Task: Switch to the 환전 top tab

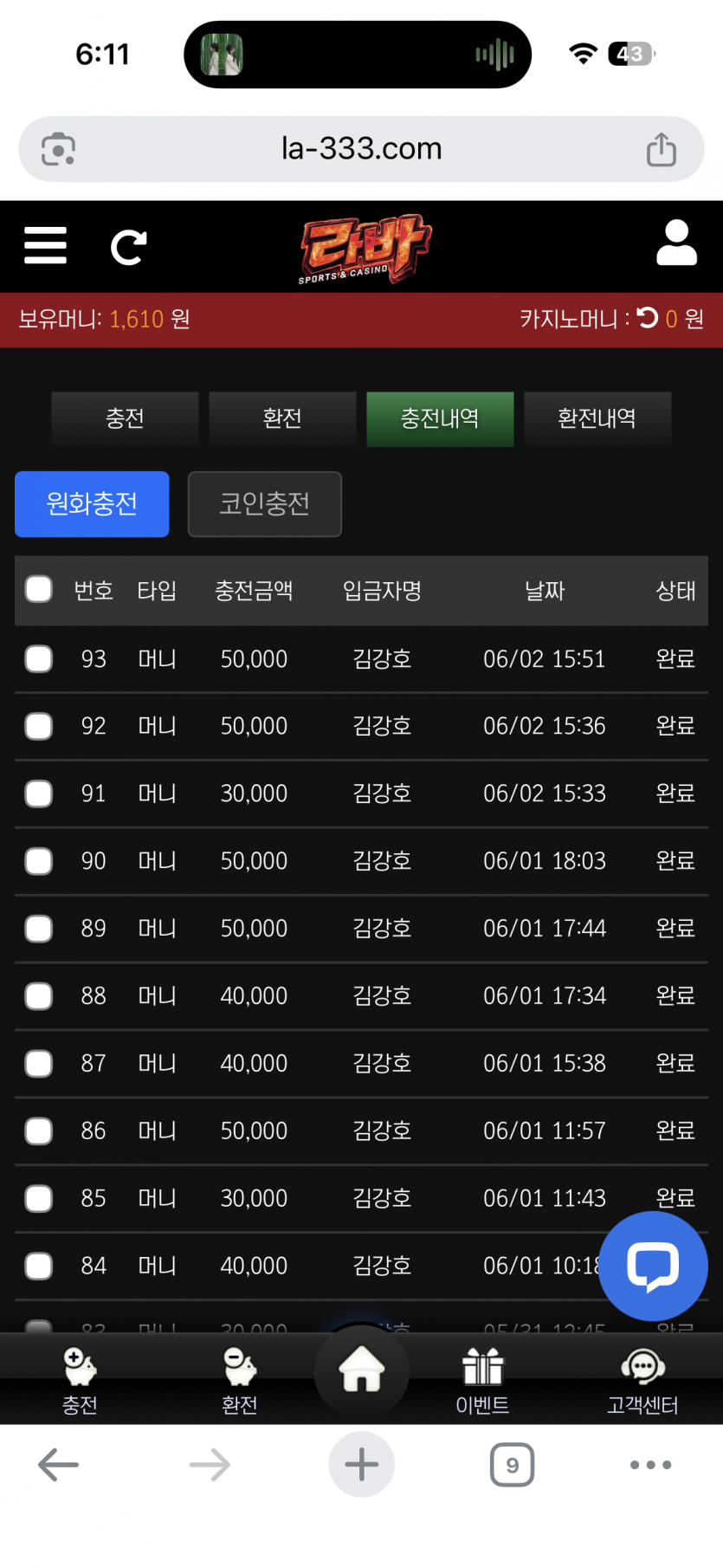Action: click(282, 419)
